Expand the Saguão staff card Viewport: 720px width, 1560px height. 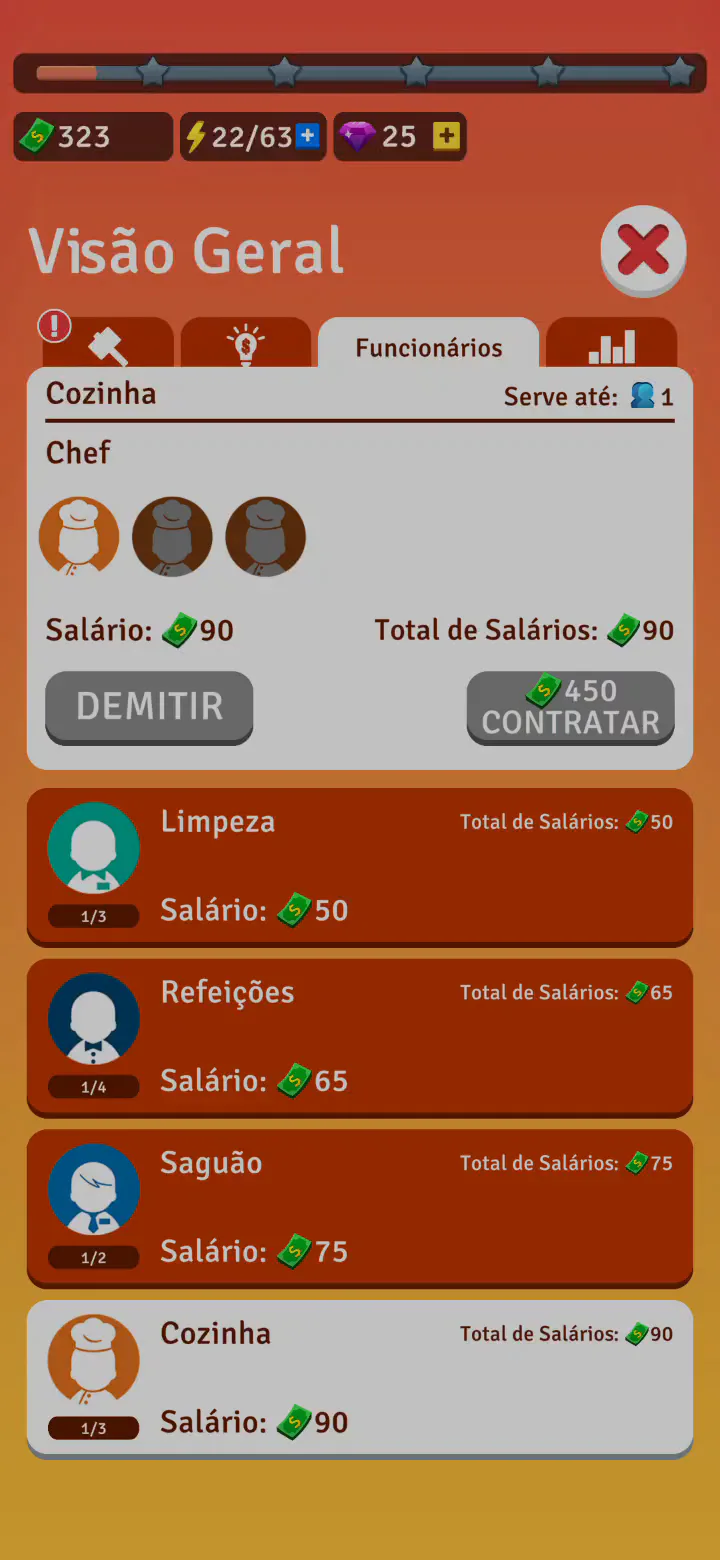359,1207
